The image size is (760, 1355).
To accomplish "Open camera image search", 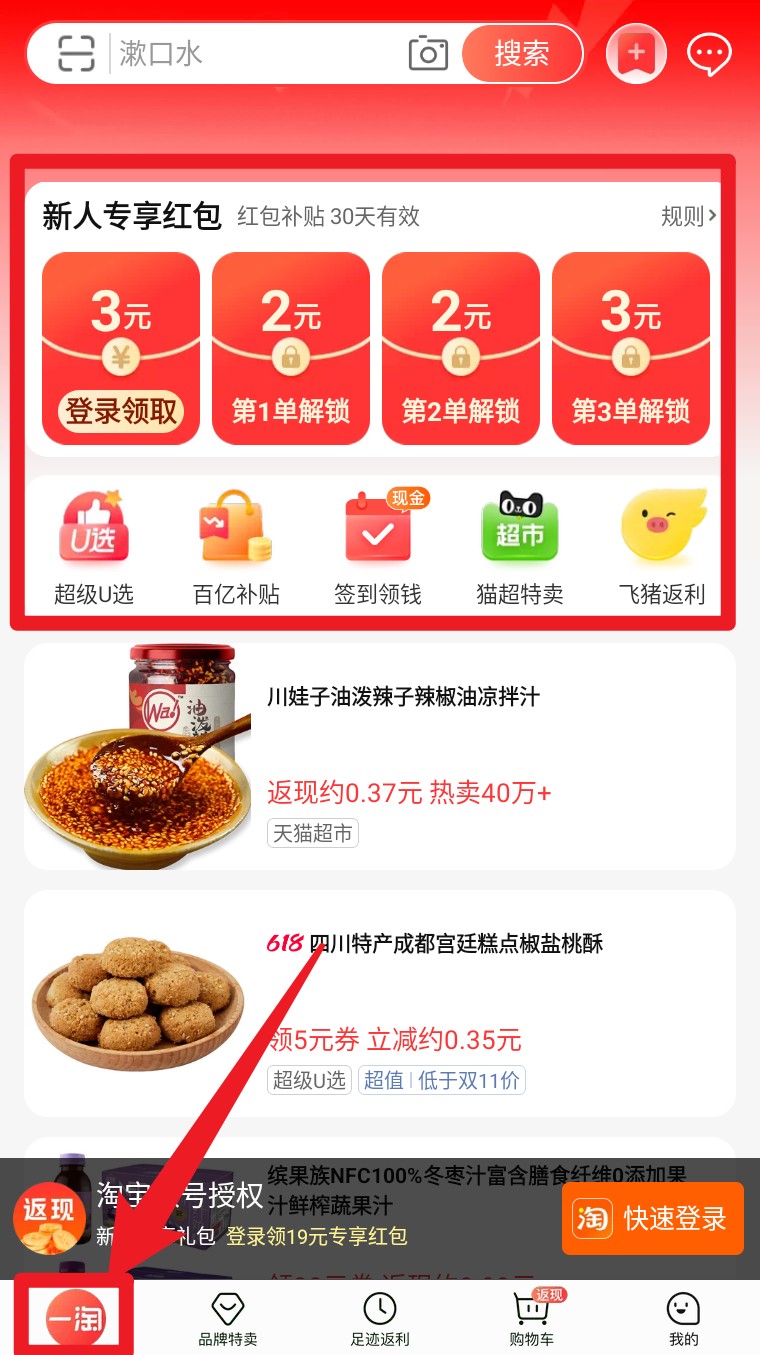I will pyautogui.click(x=428, y=53).
